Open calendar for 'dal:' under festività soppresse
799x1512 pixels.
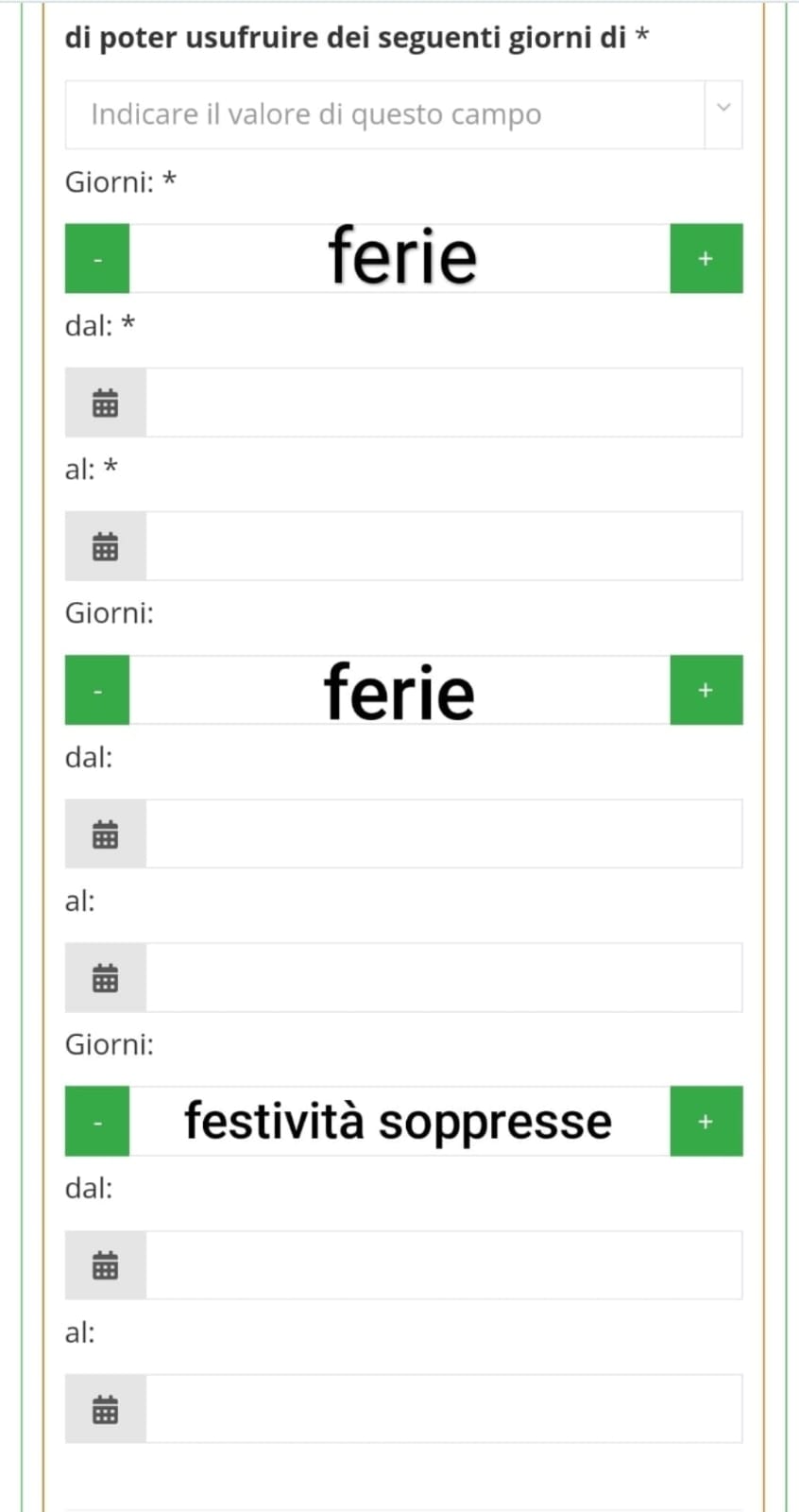click(106, 1264)
